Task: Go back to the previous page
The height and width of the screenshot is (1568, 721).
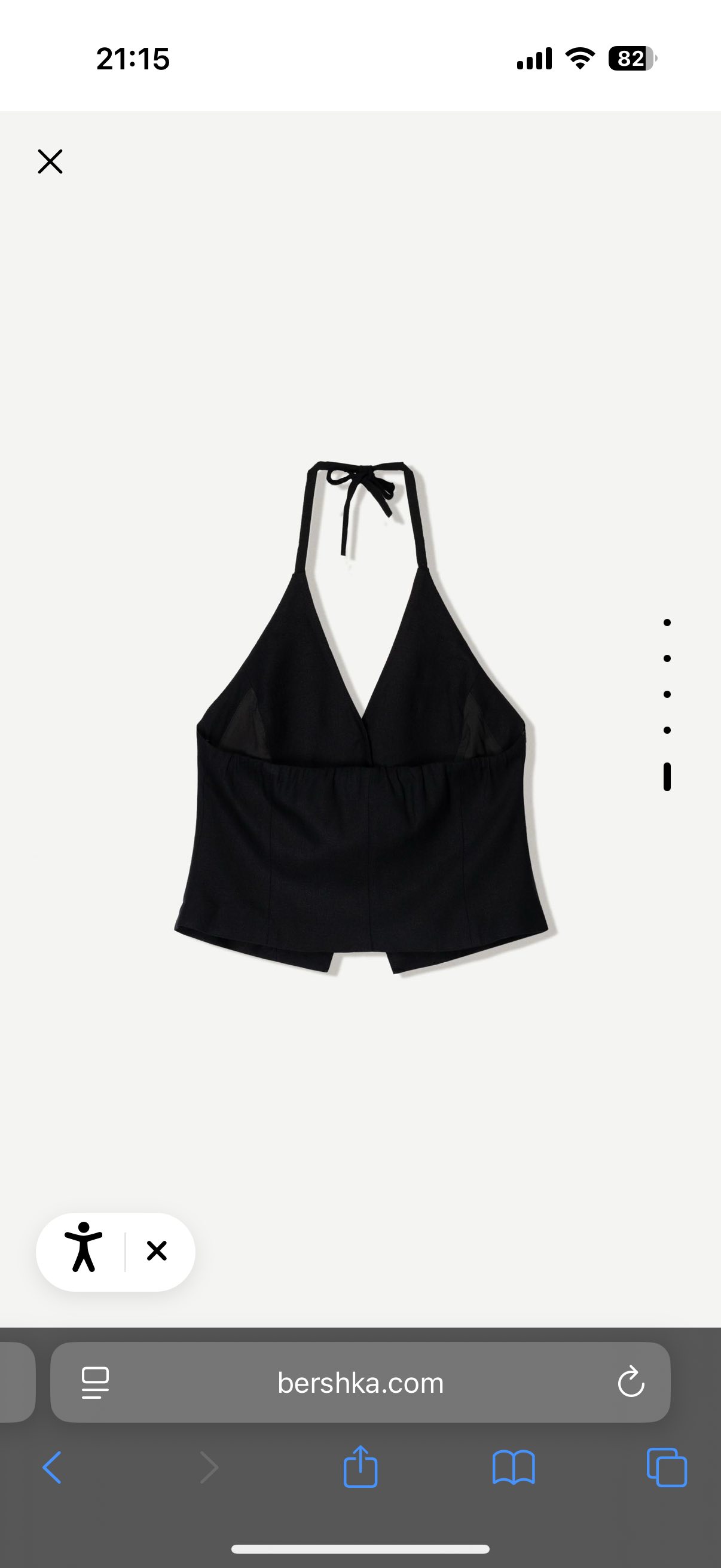Action: [53, 1468]
